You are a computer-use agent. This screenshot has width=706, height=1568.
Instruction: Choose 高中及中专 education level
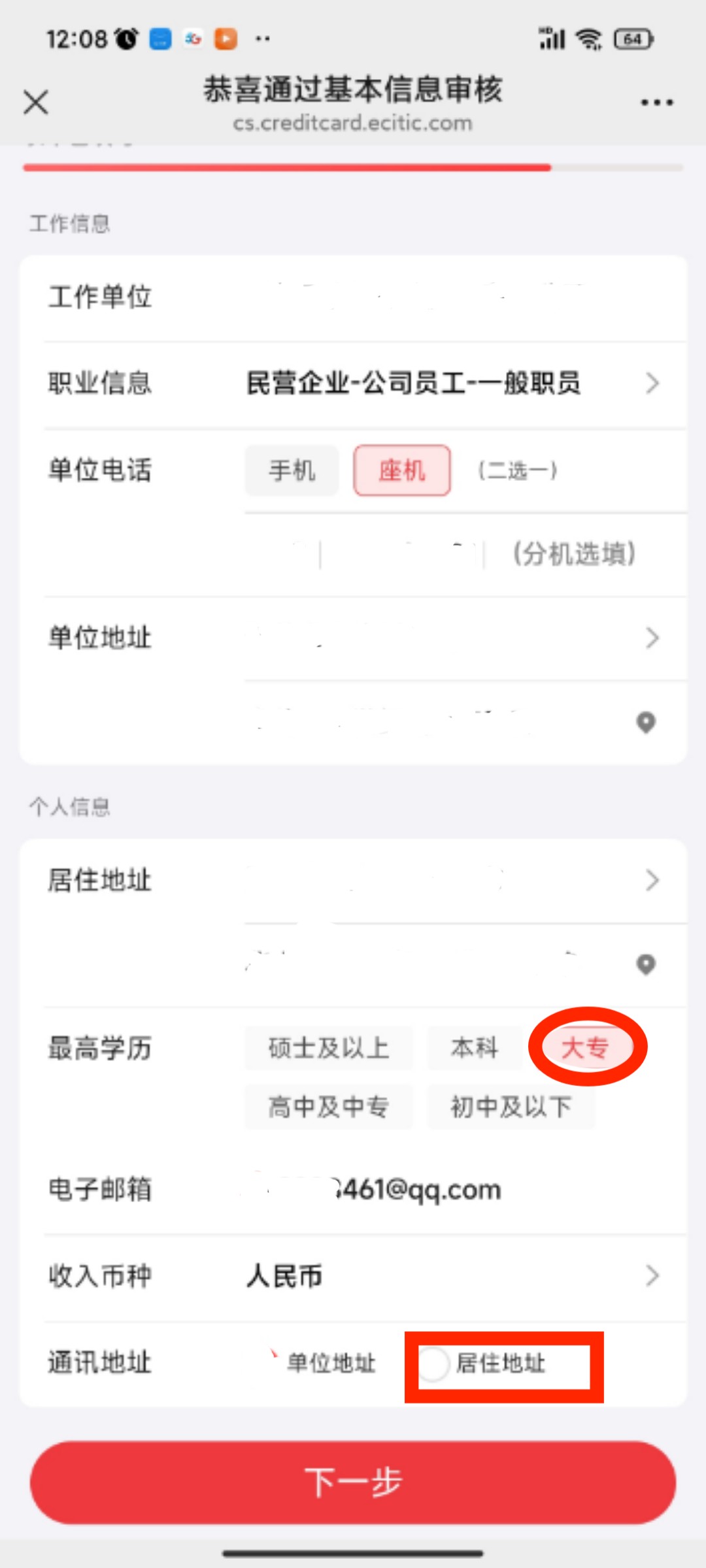coord(329,1107)
